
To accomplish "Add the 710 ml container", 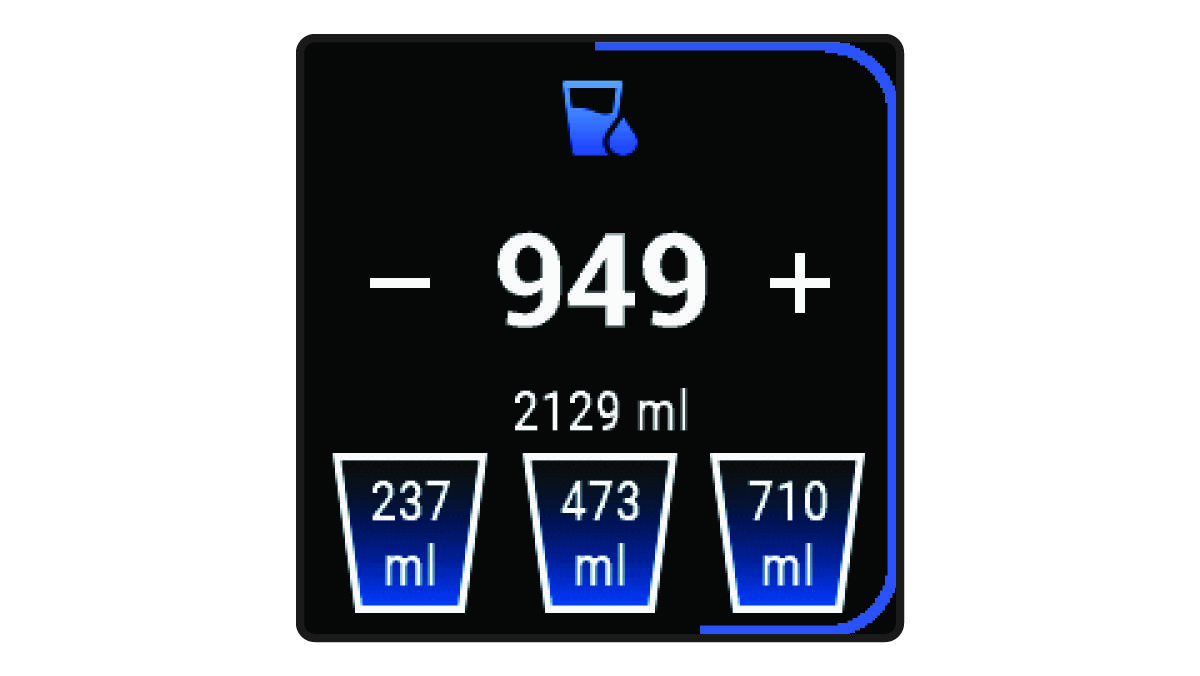I will click(x=788, y=532).
